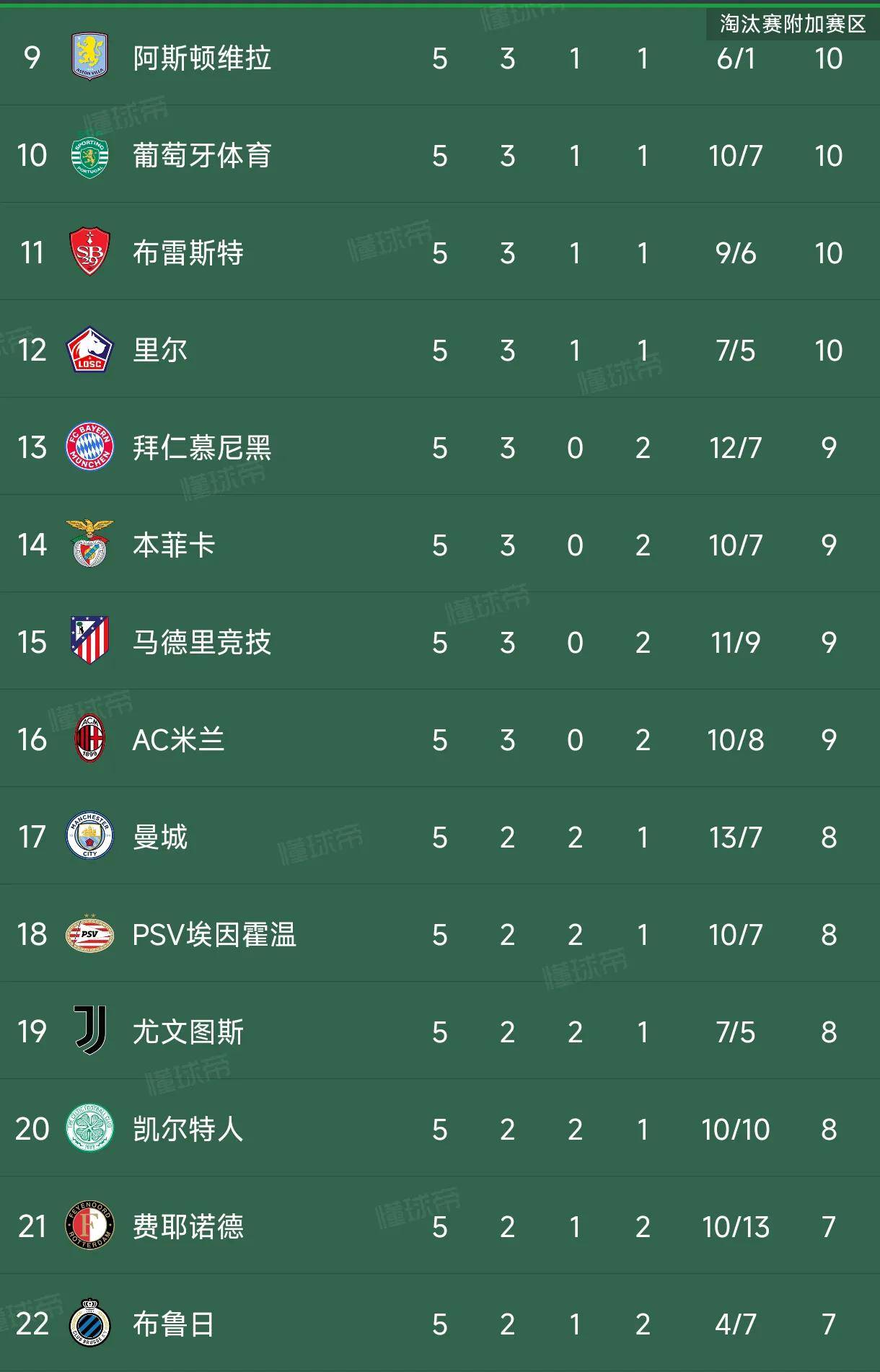Tap the 凯尔特人 standings row

[188, 1130]
